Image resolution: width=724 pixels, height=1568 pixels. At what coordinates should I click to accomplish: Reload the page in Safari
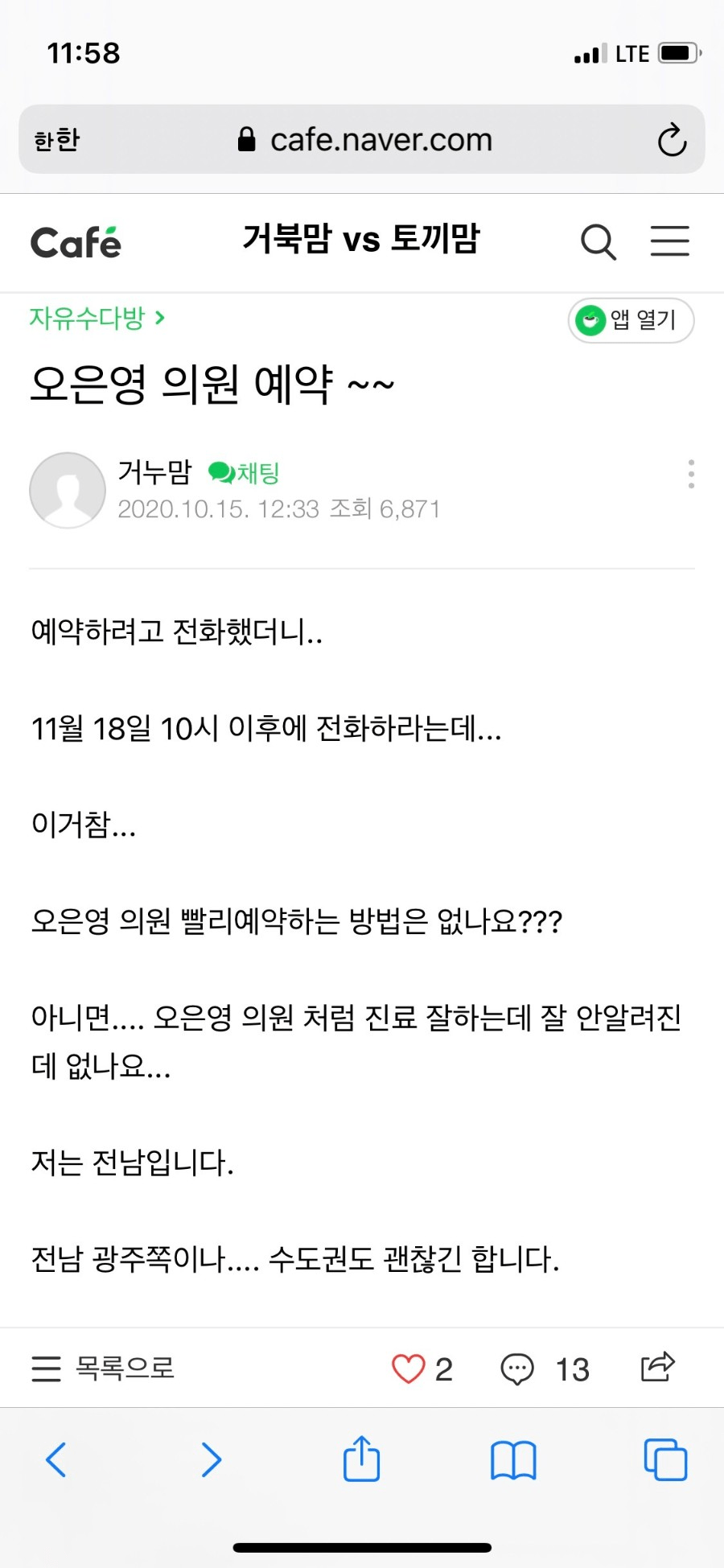(672, 140)
